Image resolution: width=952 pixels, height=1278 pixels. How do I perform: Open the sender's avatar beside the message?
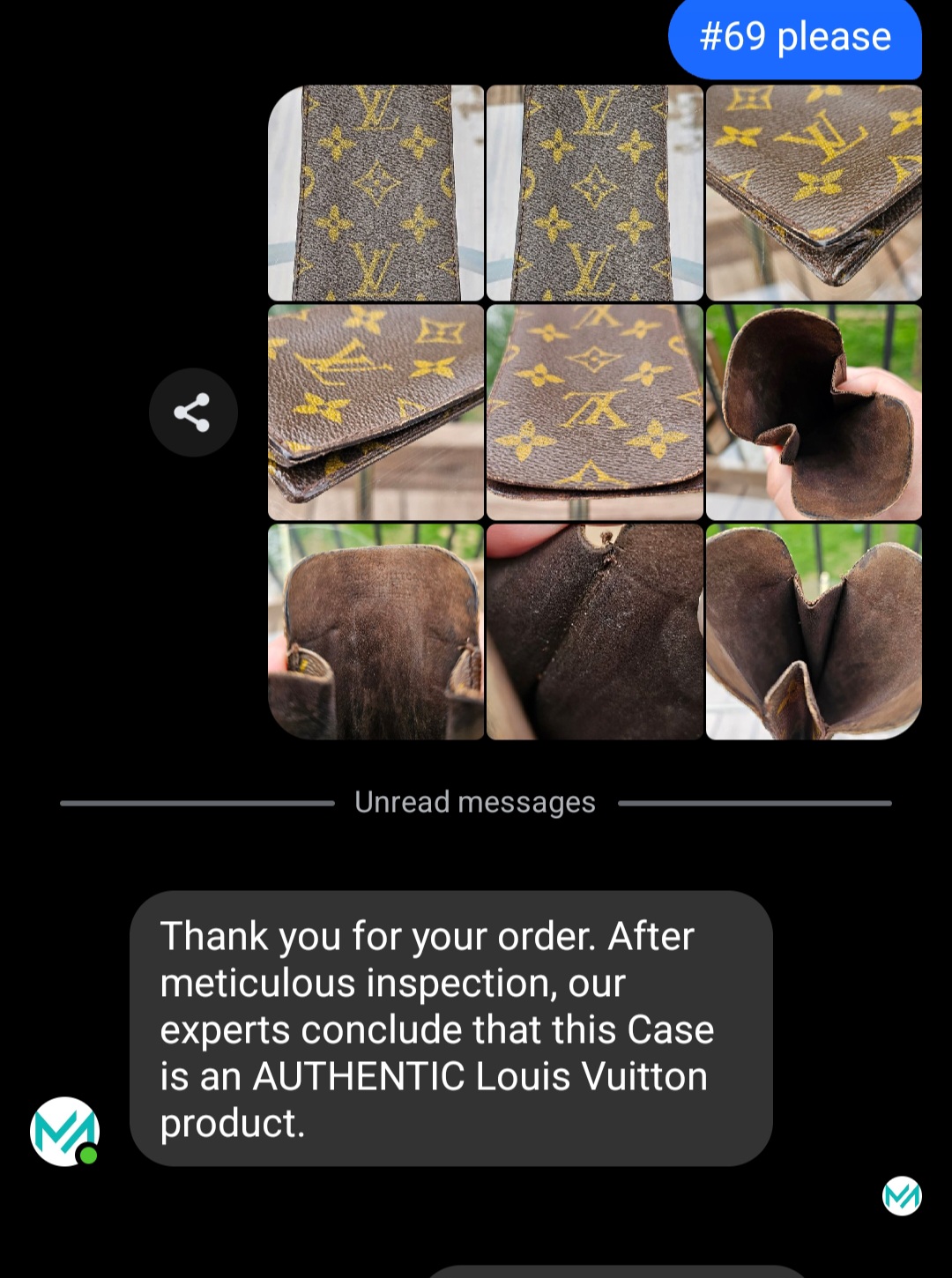click(x=64, y=1131)
